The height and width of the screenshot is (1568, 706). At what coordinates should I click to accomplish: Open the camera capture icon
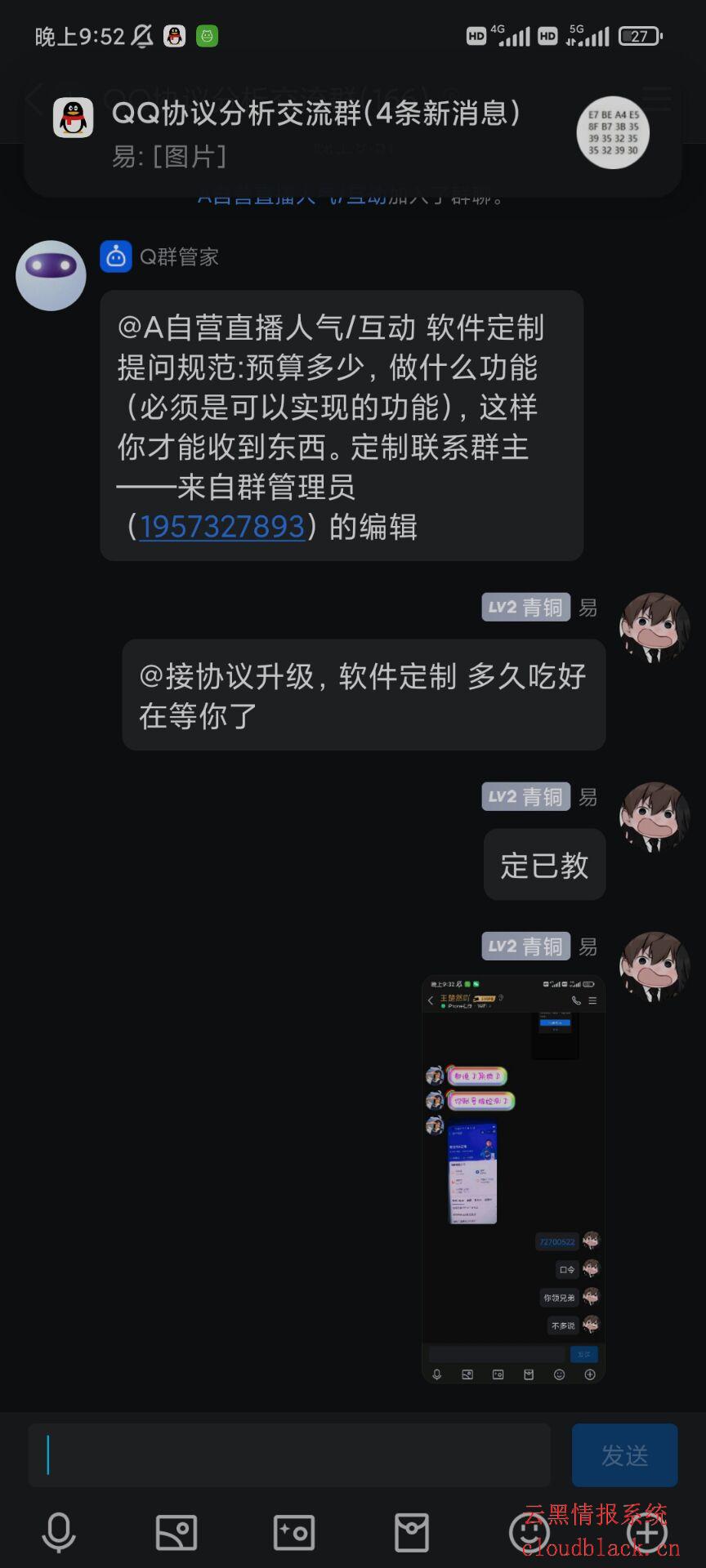click(294, 1532)
